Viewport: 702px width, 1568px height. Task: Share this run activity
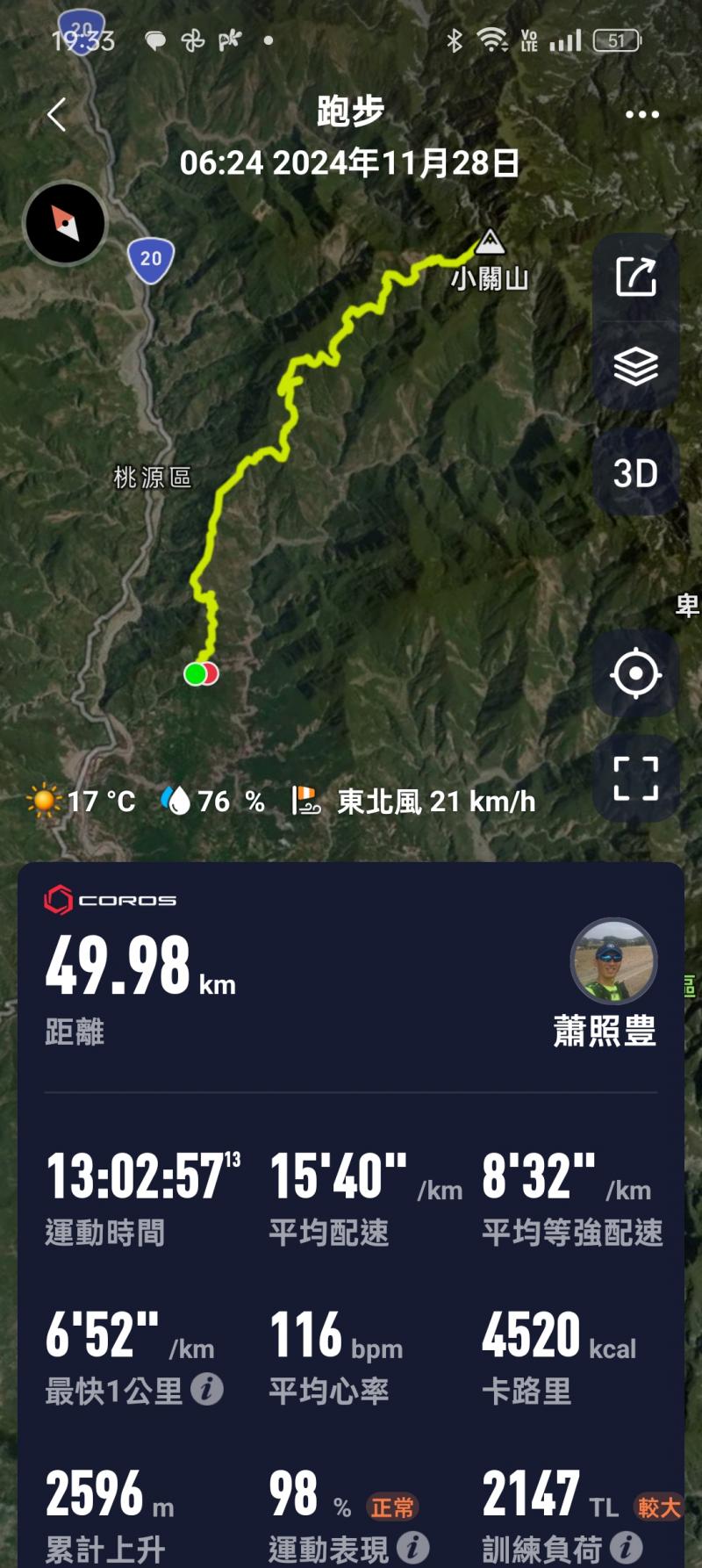coord(635,277)
